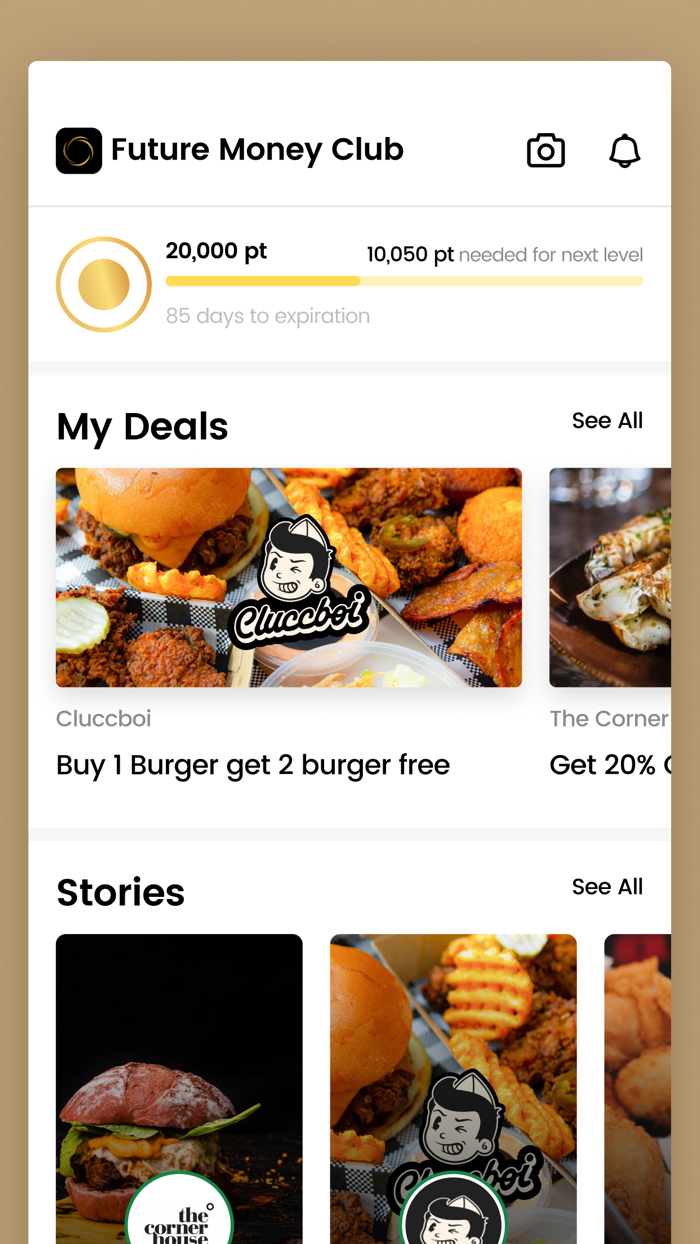Open the camera scanner icon

(x=546, y=151)
